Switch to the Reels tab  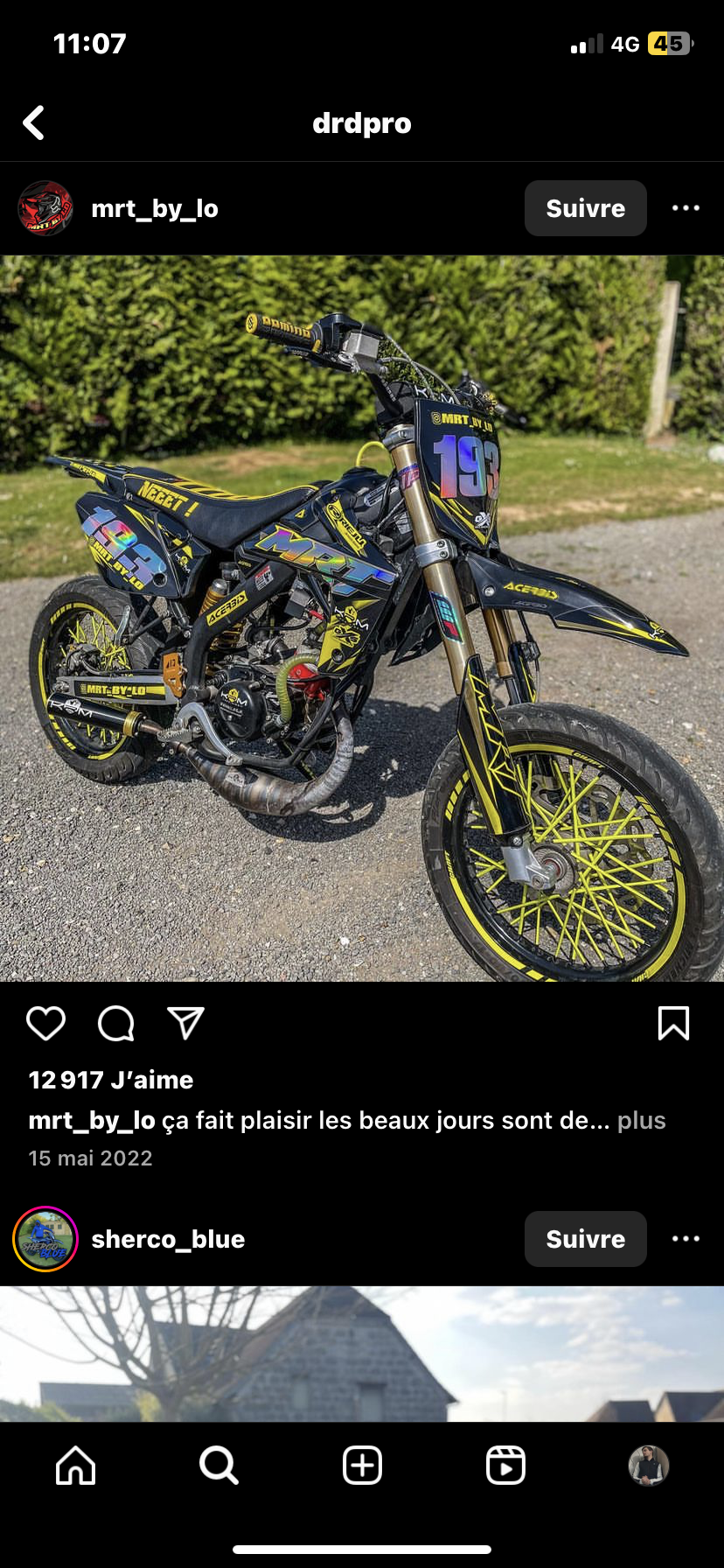[505, 1465]
